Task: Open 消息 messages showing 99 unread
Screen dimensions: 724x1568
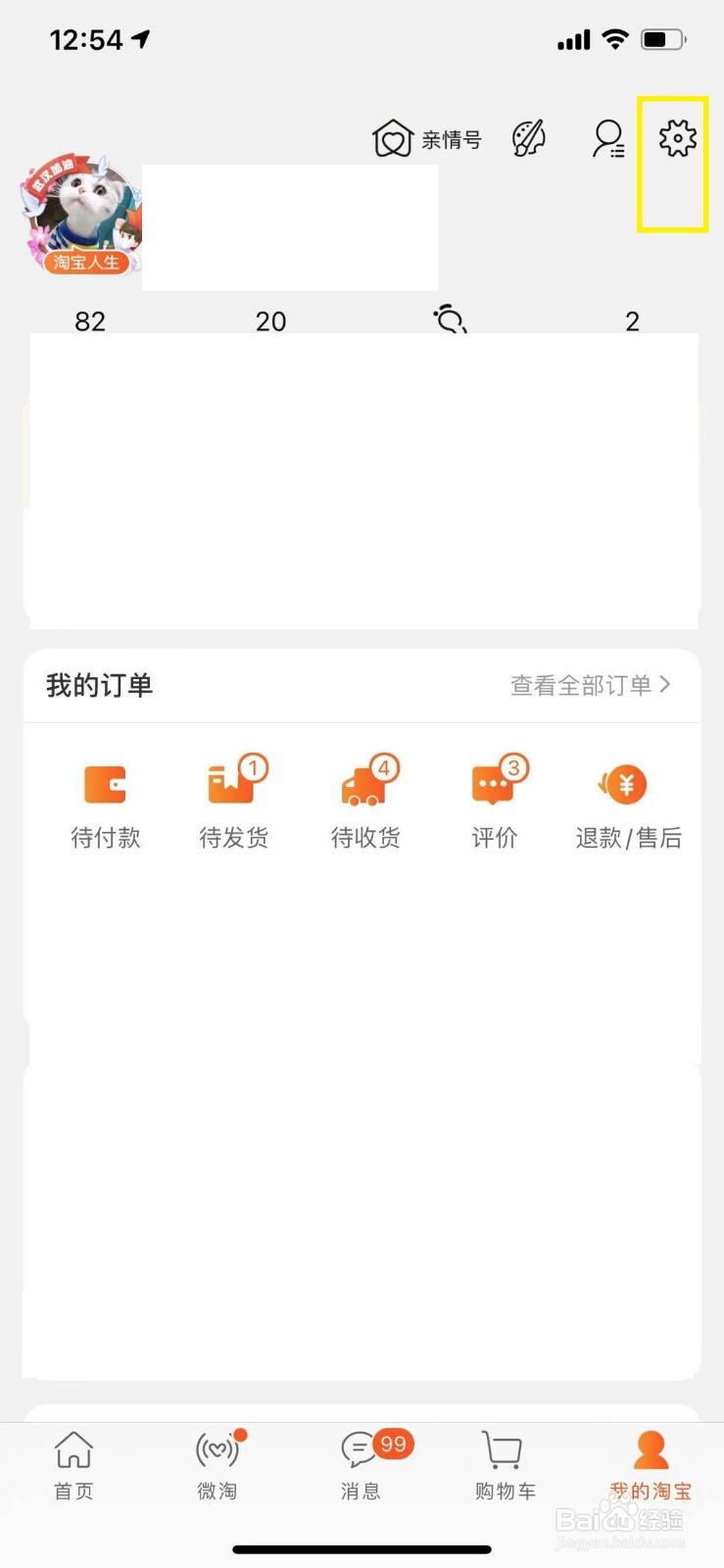Action: point(360,1465)
